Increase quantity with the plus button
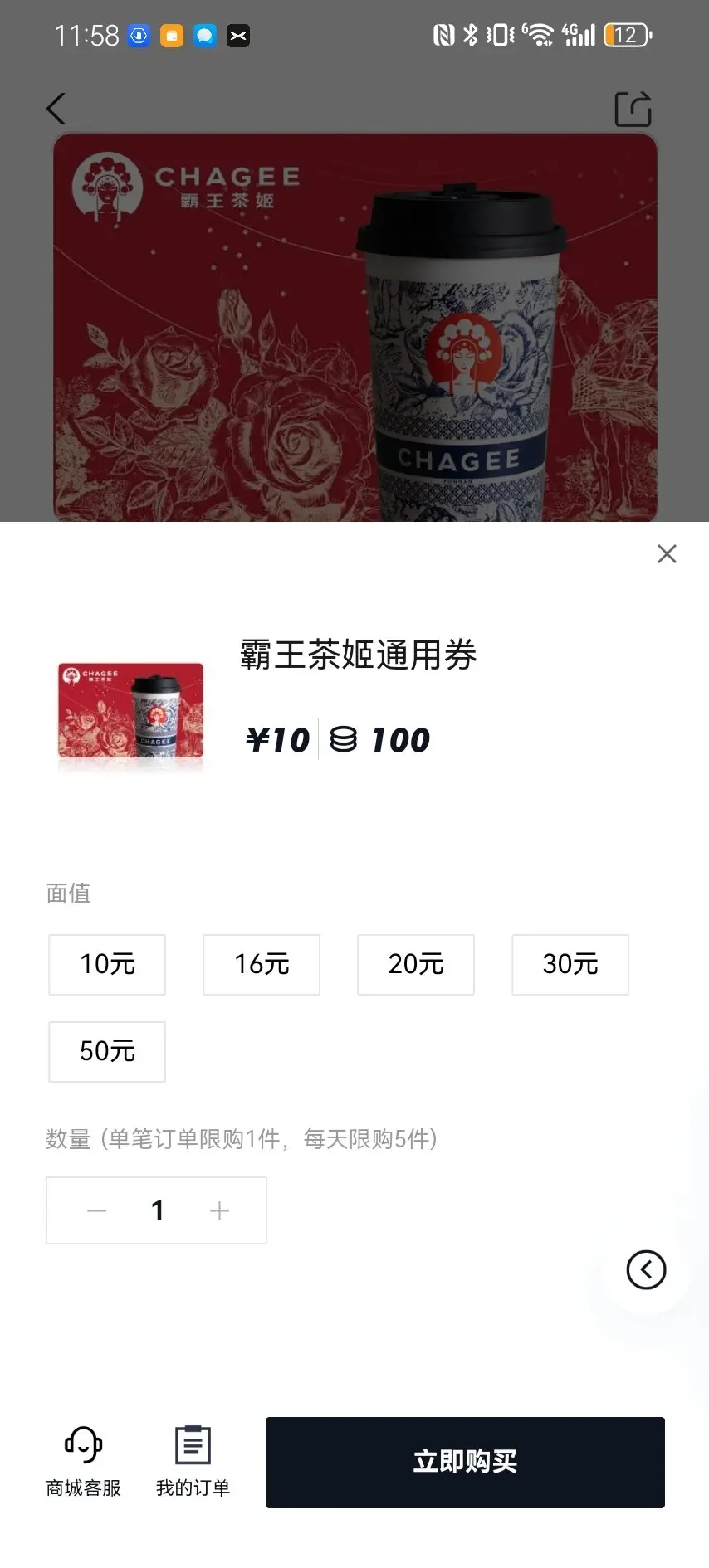The height and width of the screenshot is (1568, 709). 219,1210
